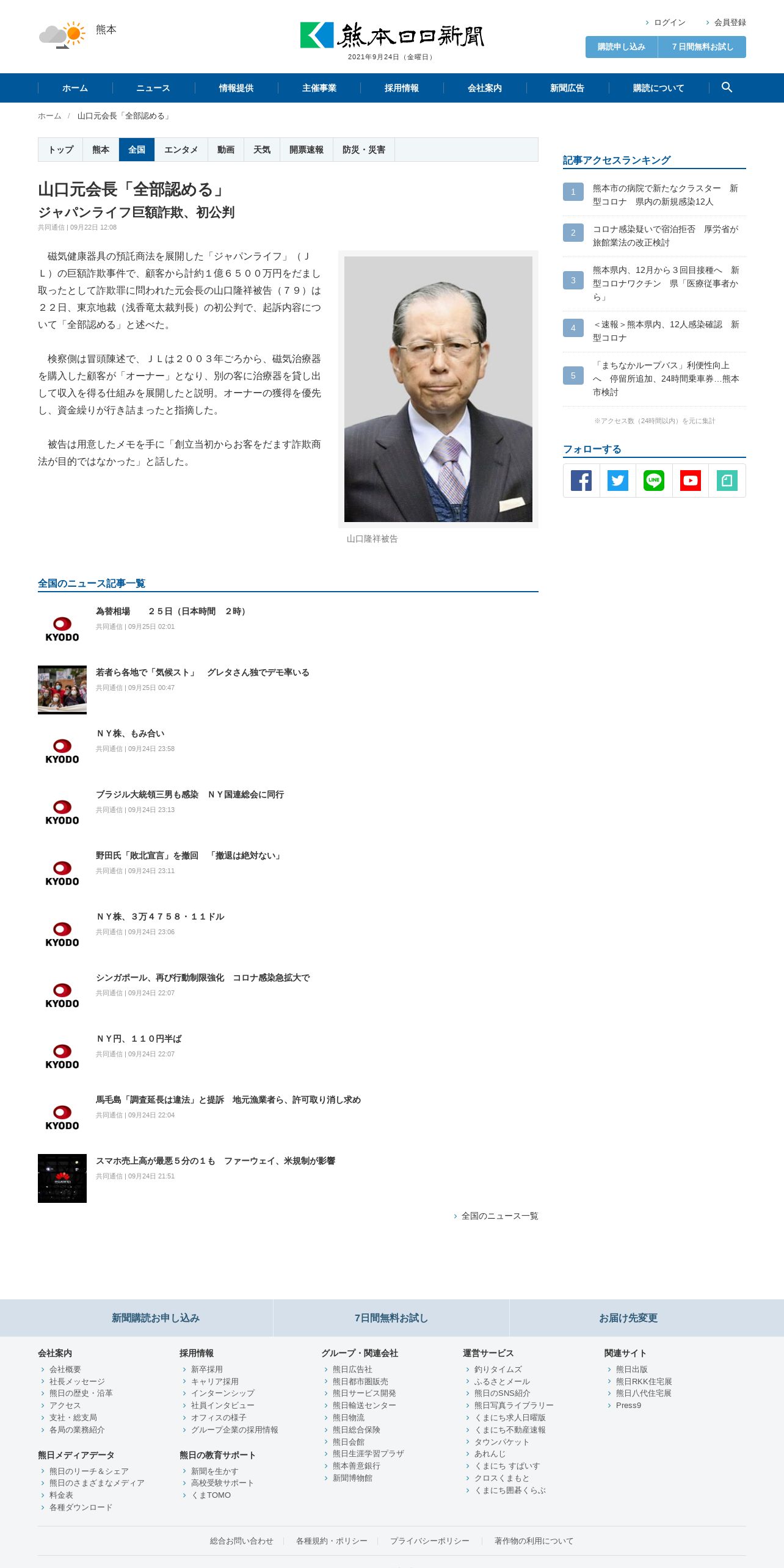Open ranking article number 1 about hospital cluster

click(x=665, y=195)
